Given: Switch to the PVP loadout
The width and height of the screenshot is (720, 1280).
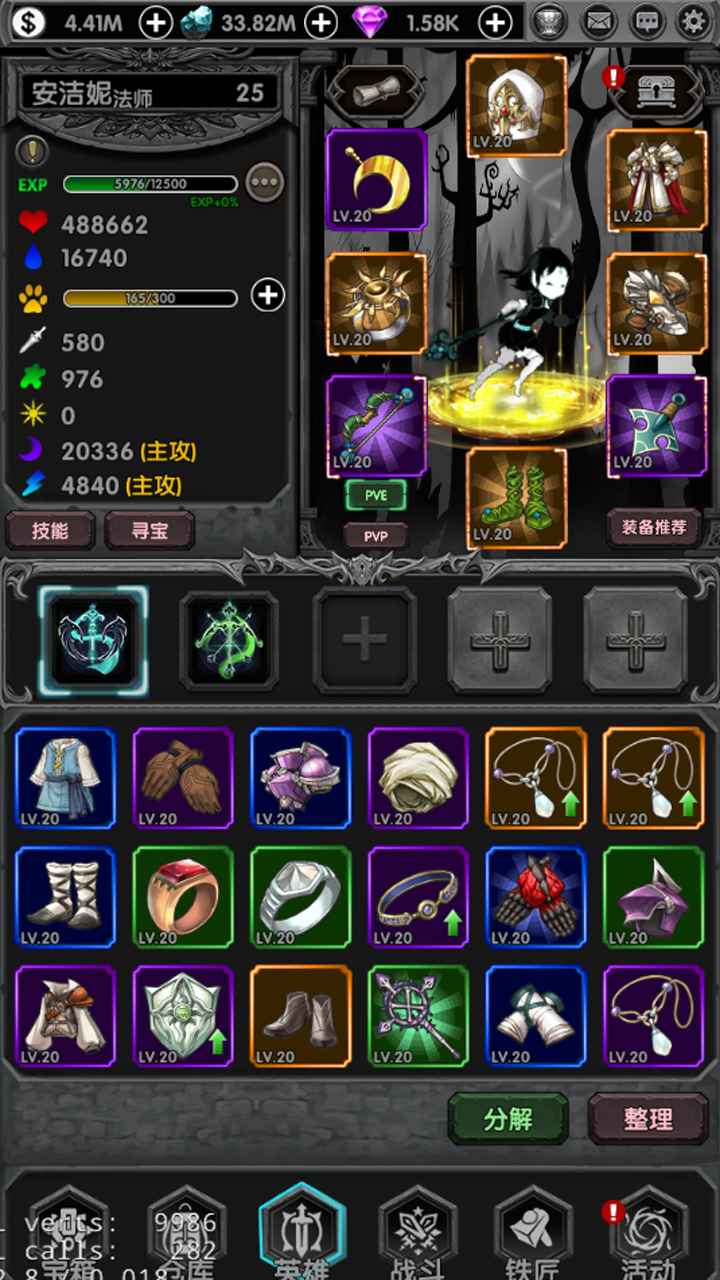Looking at the screenshot, I should point(376,535).
